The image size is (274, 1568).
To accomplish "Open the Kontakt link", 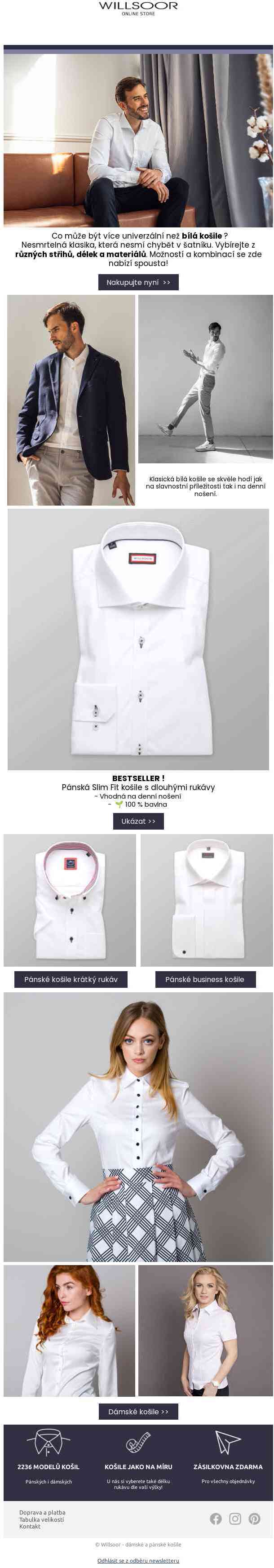I will coord(29,1527).
